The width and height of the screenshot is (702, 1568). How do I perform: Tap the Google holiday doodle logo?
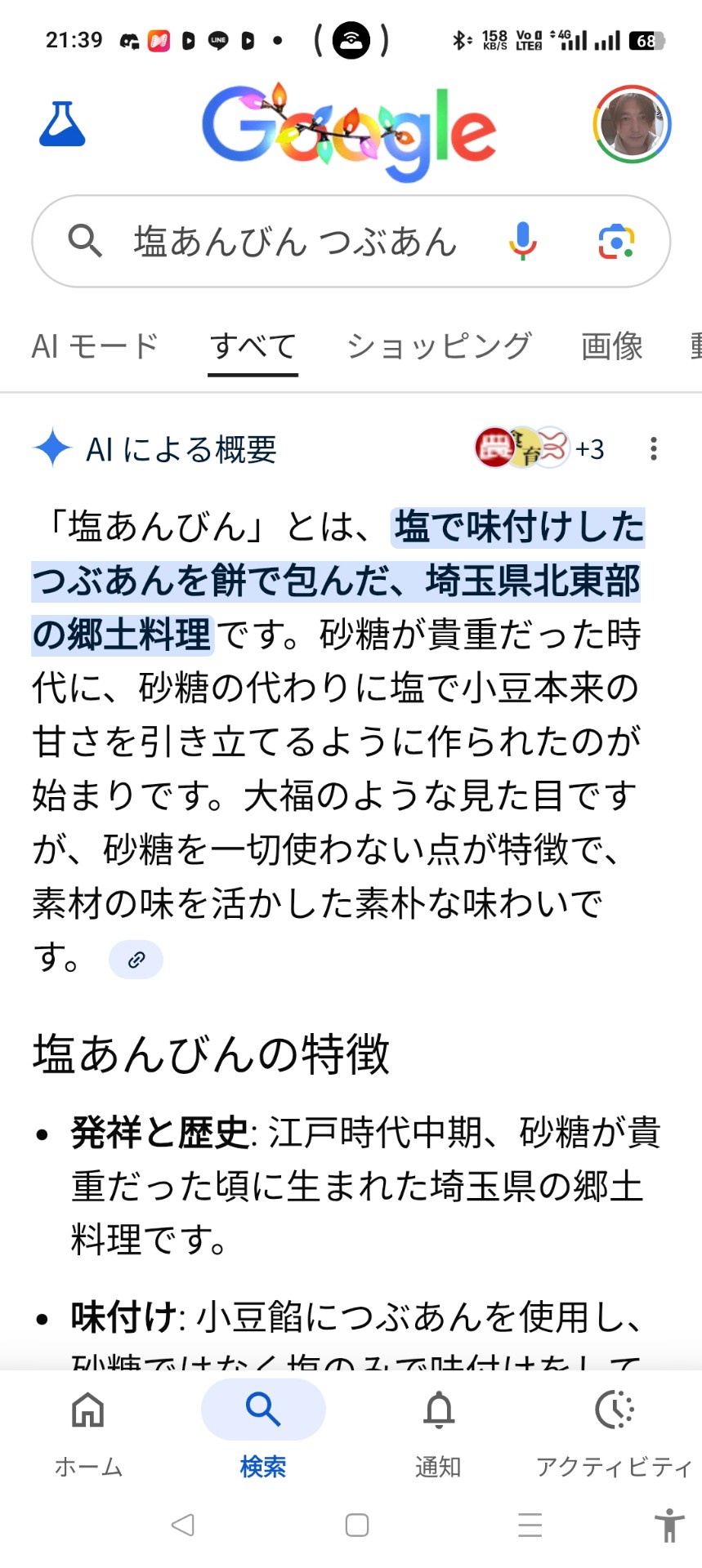[349, 131]
